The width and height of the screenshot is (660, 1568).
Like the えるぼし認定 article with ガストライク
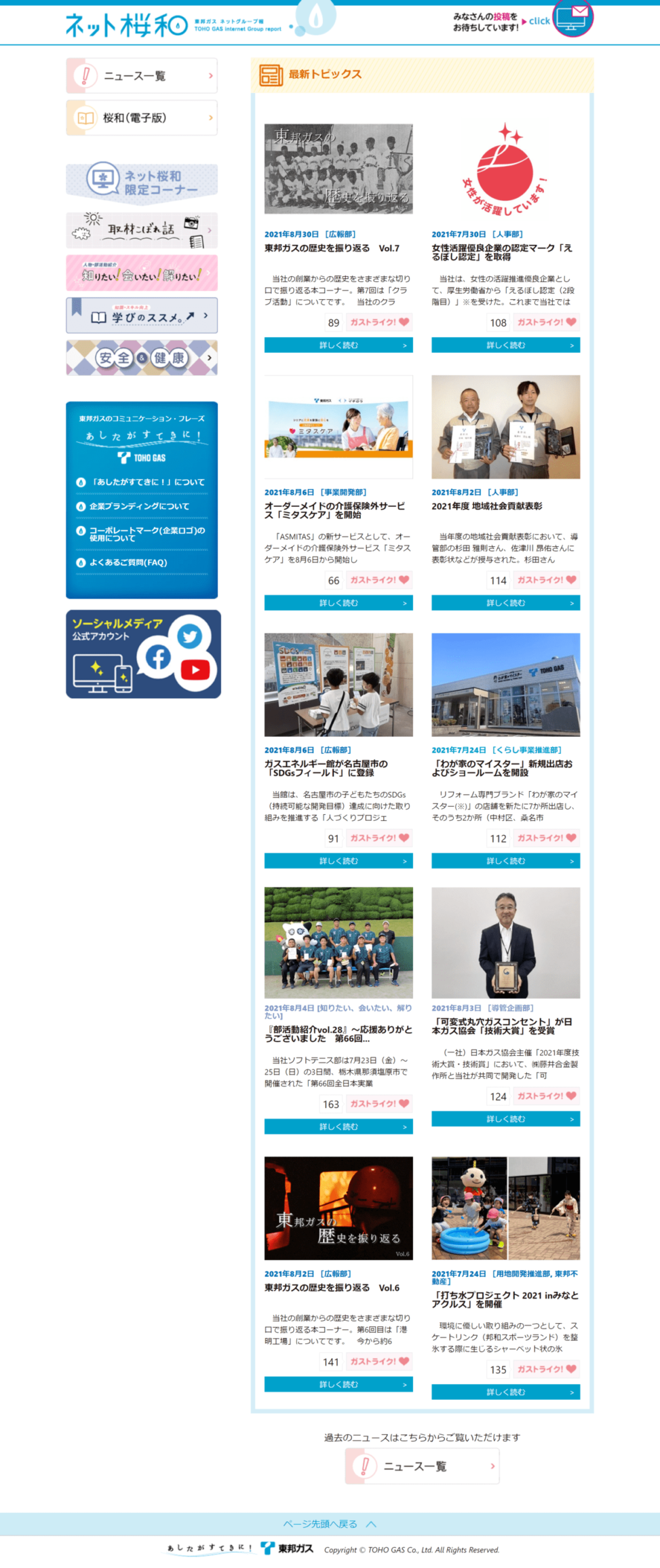pyautogui.click(x=546, y=322)
